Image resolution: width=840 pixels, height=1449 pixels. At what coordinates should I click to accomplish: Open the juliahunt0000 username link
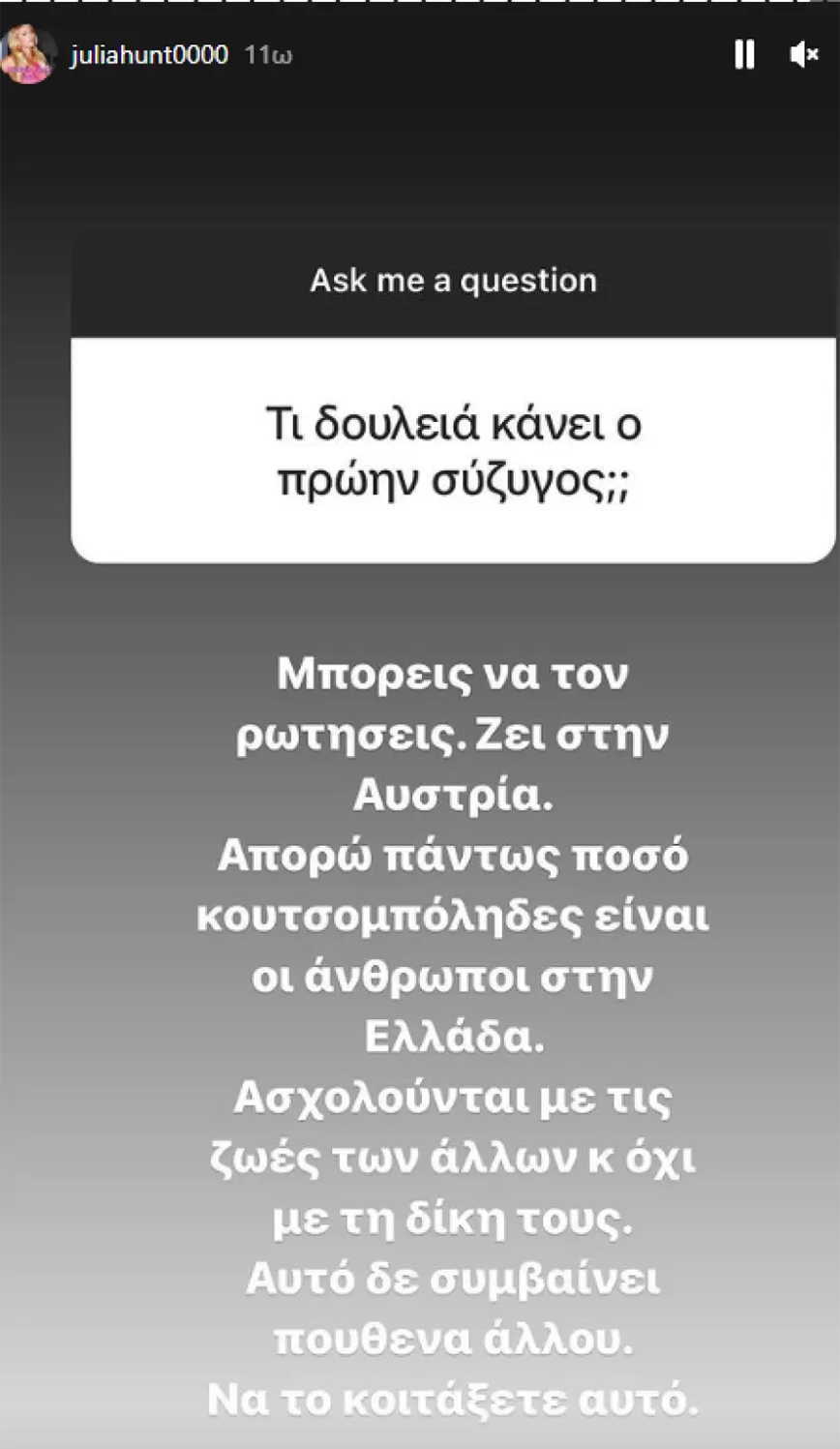point(149,55)
